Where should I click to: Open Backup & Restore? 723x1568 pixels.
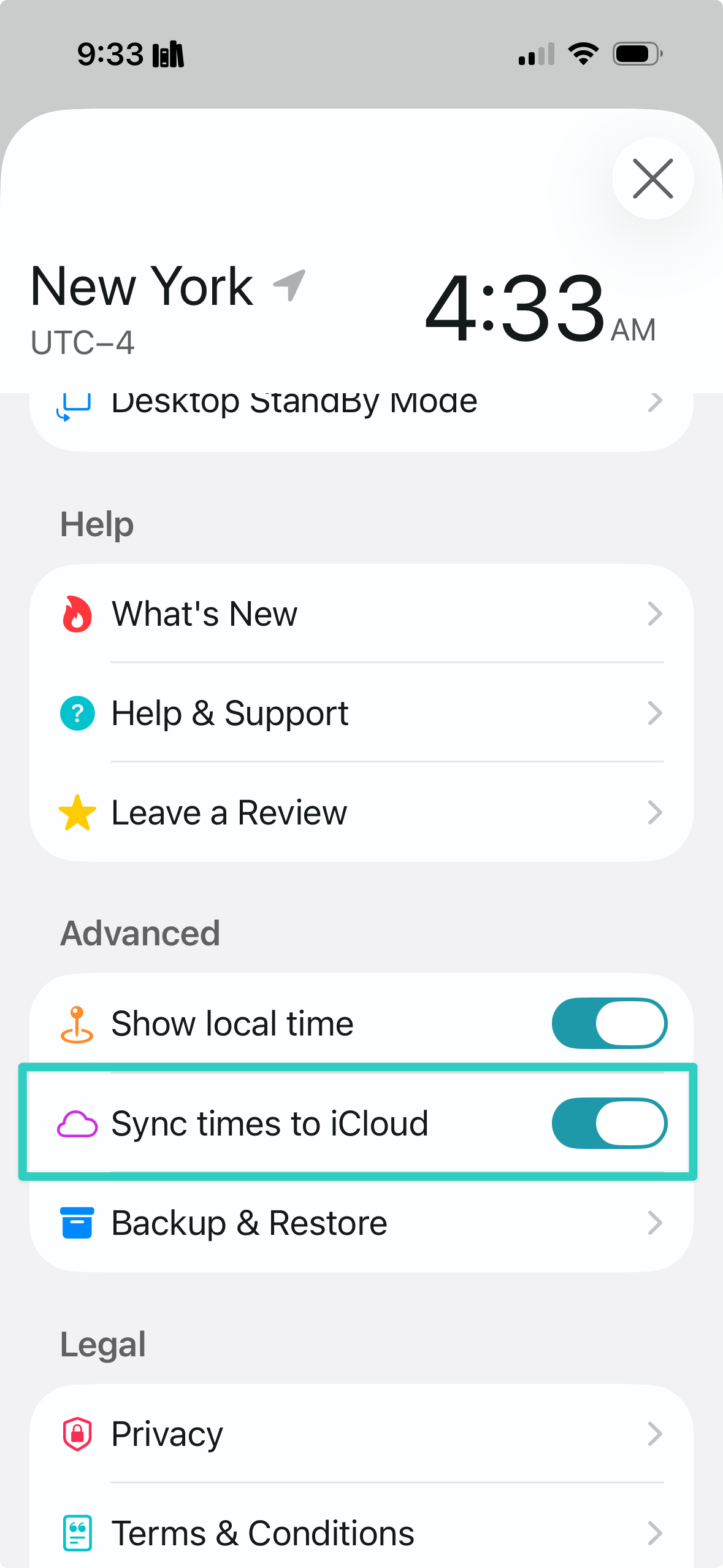tap(361, 1223)
